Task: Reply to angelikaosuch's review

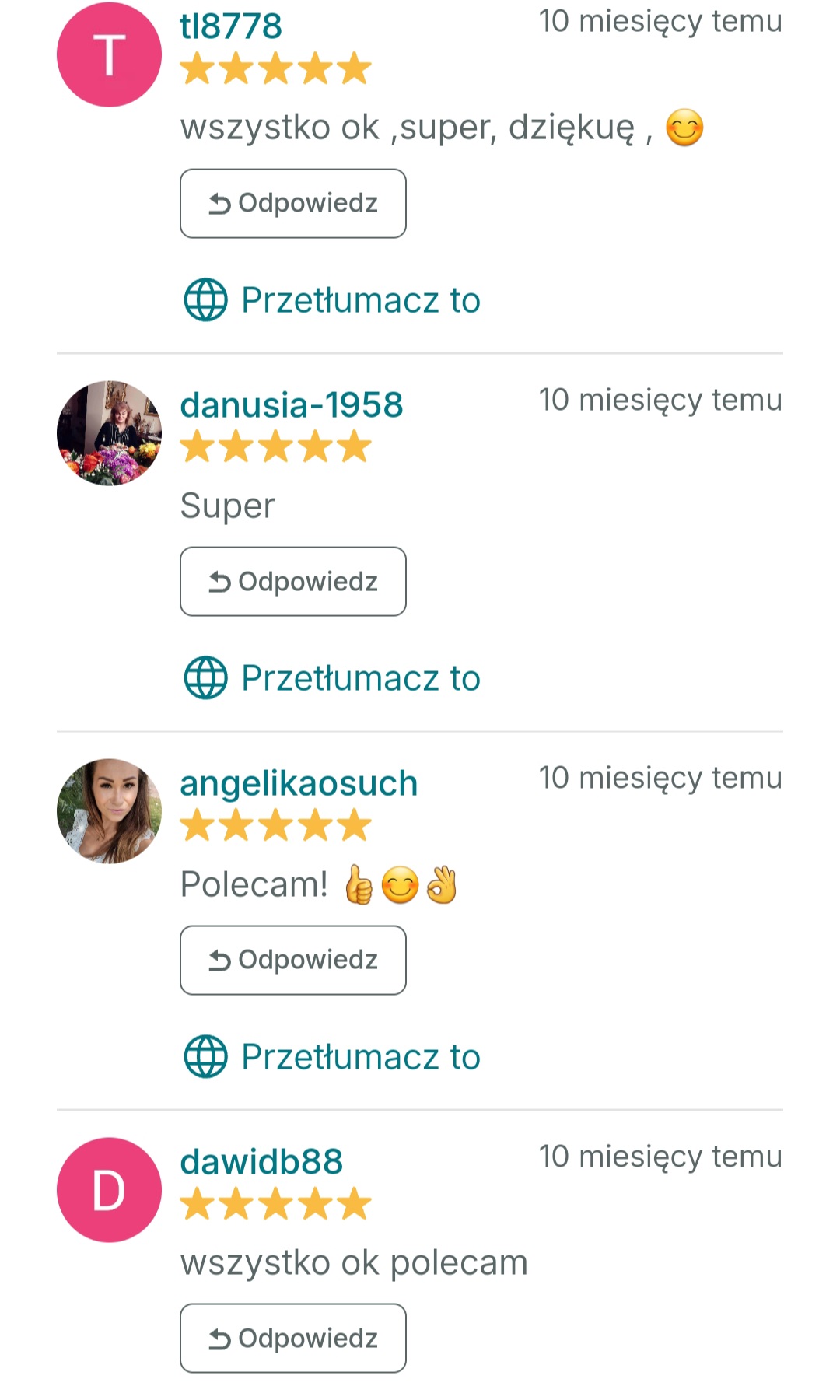Action: [292, 960]
